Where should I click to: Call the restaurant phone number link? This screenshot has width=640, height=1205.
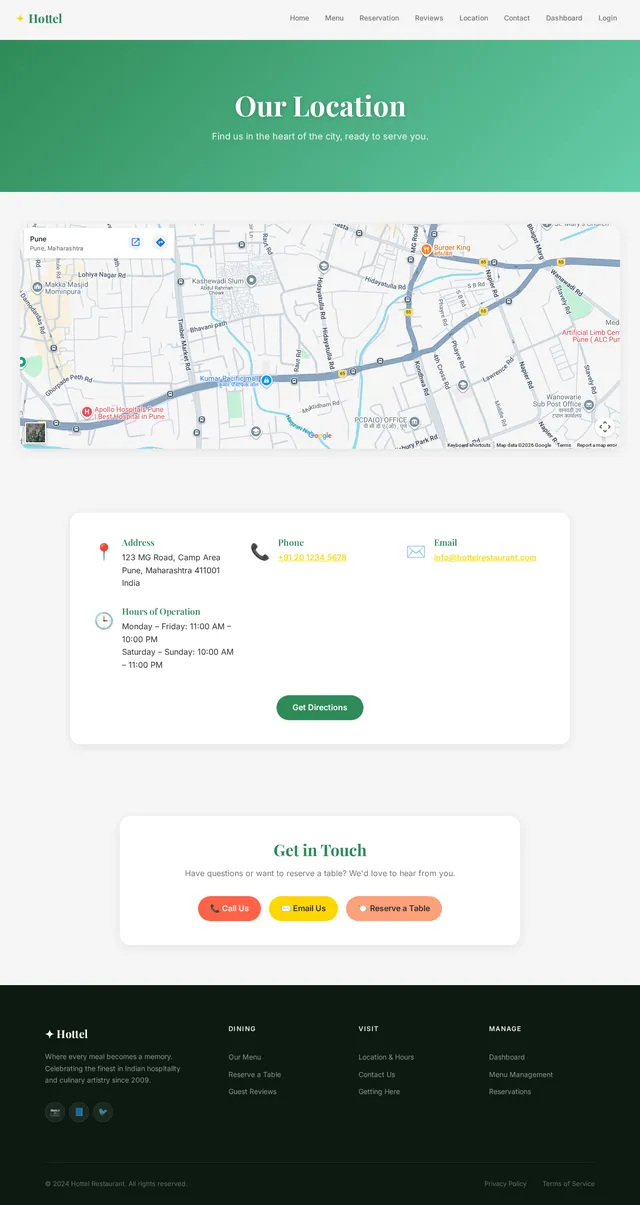[x=312, y=557]
